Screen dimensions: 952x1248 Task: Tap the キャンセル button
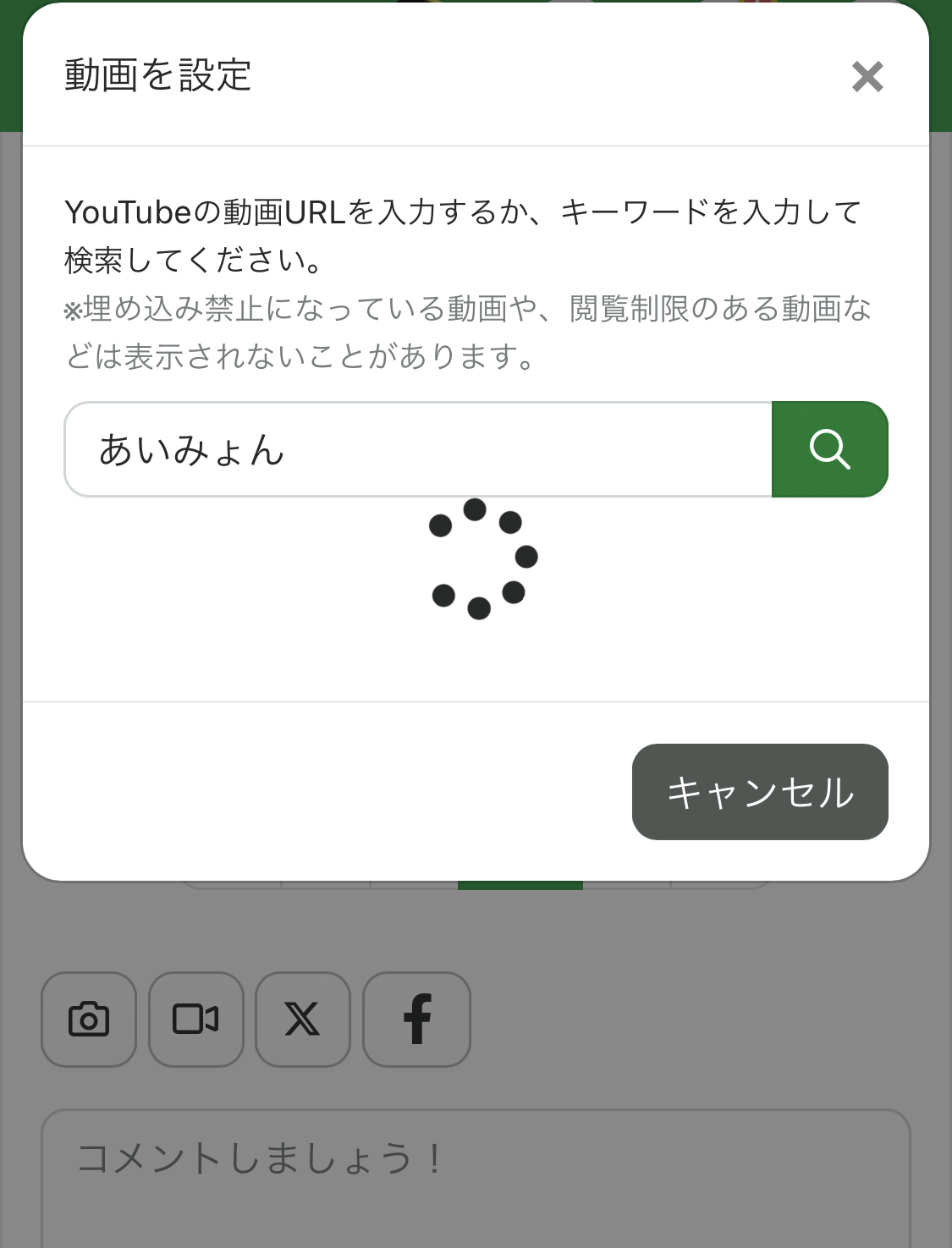click(x=760, y=792)
